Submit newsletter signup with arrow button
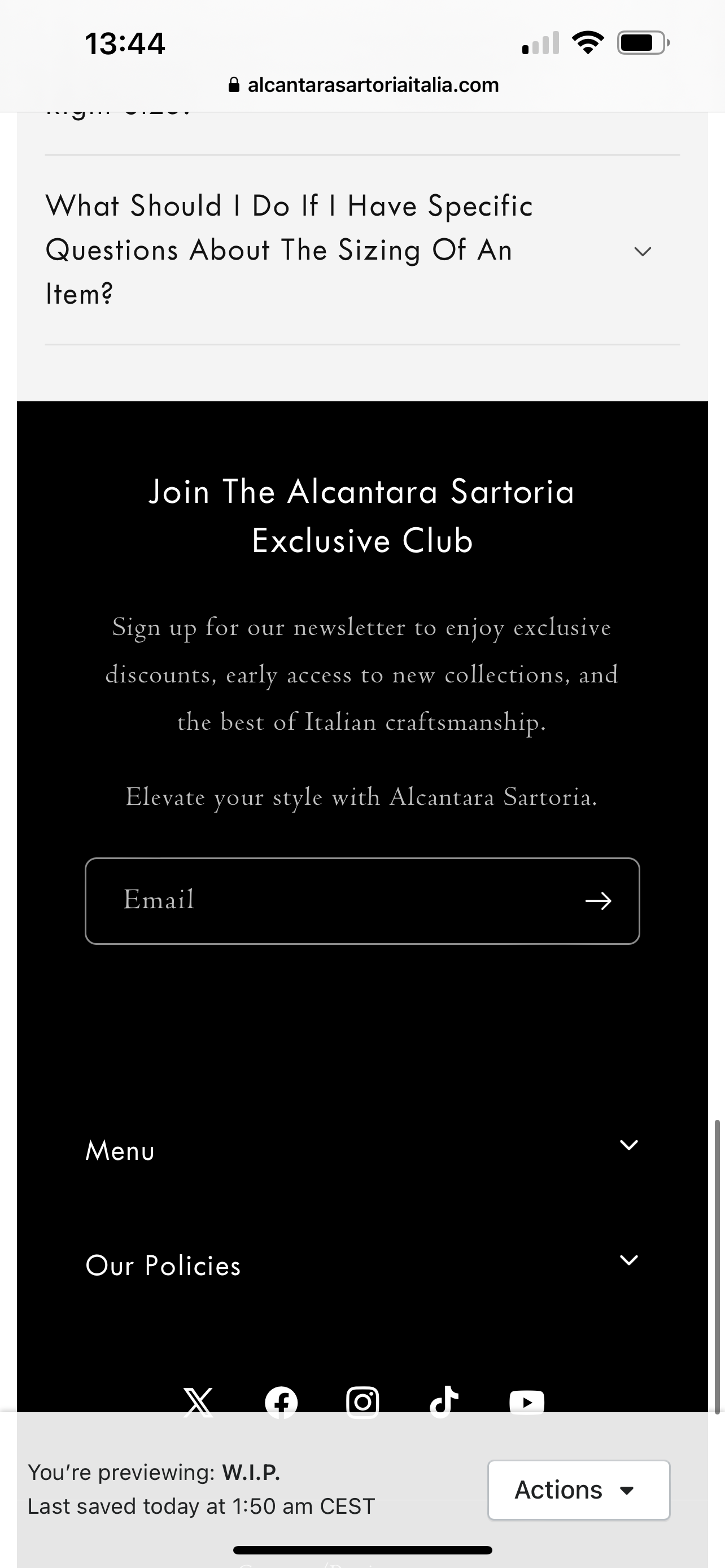Image resolution: width=725 pixels, height=1568 pixels. point(598,901)
